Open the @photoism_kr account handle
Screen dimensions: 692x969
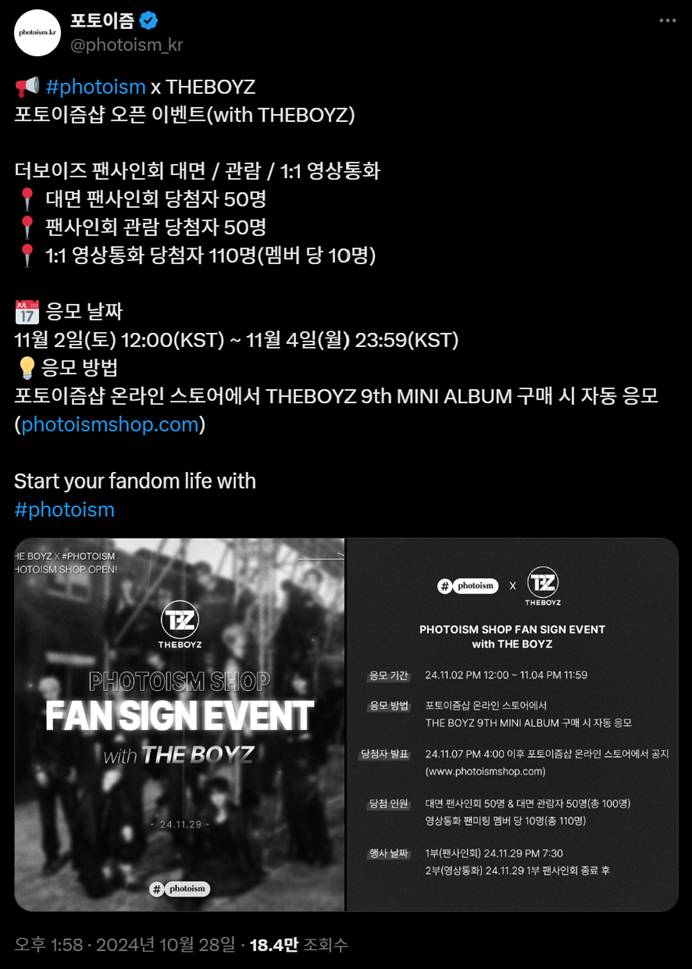[127, 45]
